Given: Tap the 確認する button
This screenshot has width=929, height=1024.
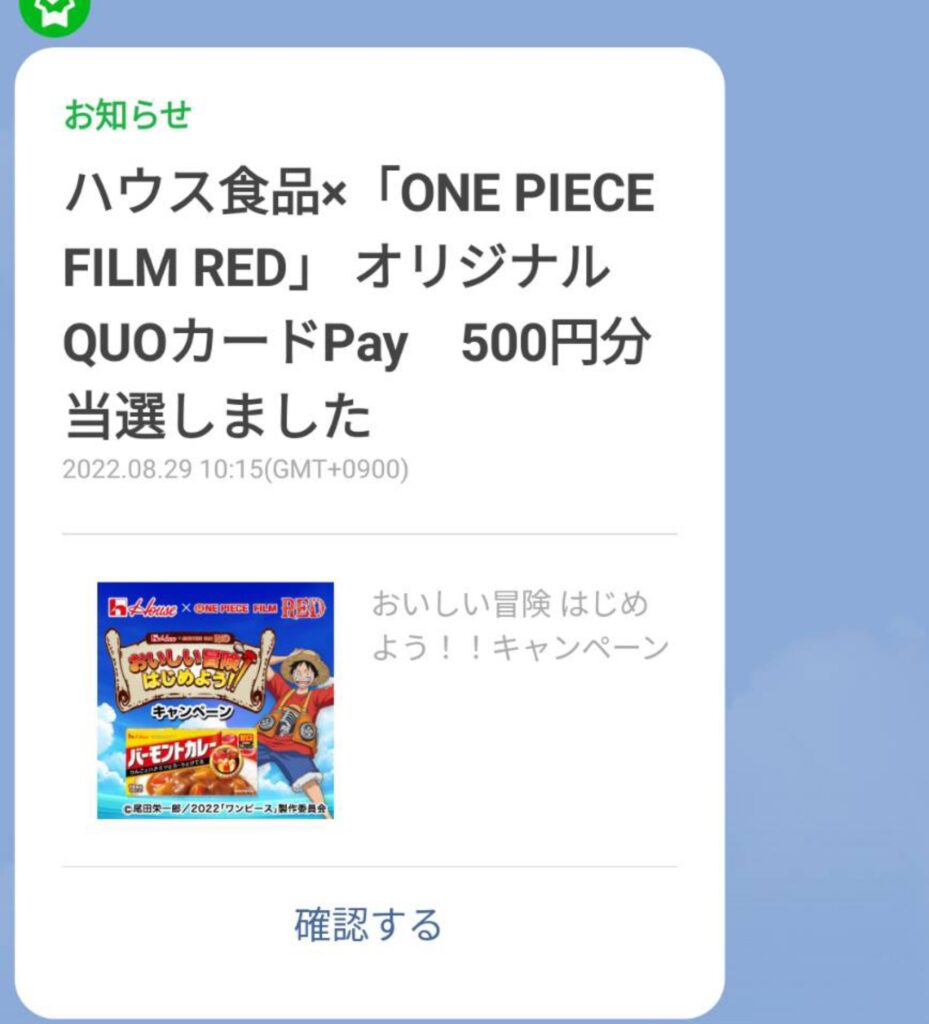Looking at the screenshot, I should 368,925.
